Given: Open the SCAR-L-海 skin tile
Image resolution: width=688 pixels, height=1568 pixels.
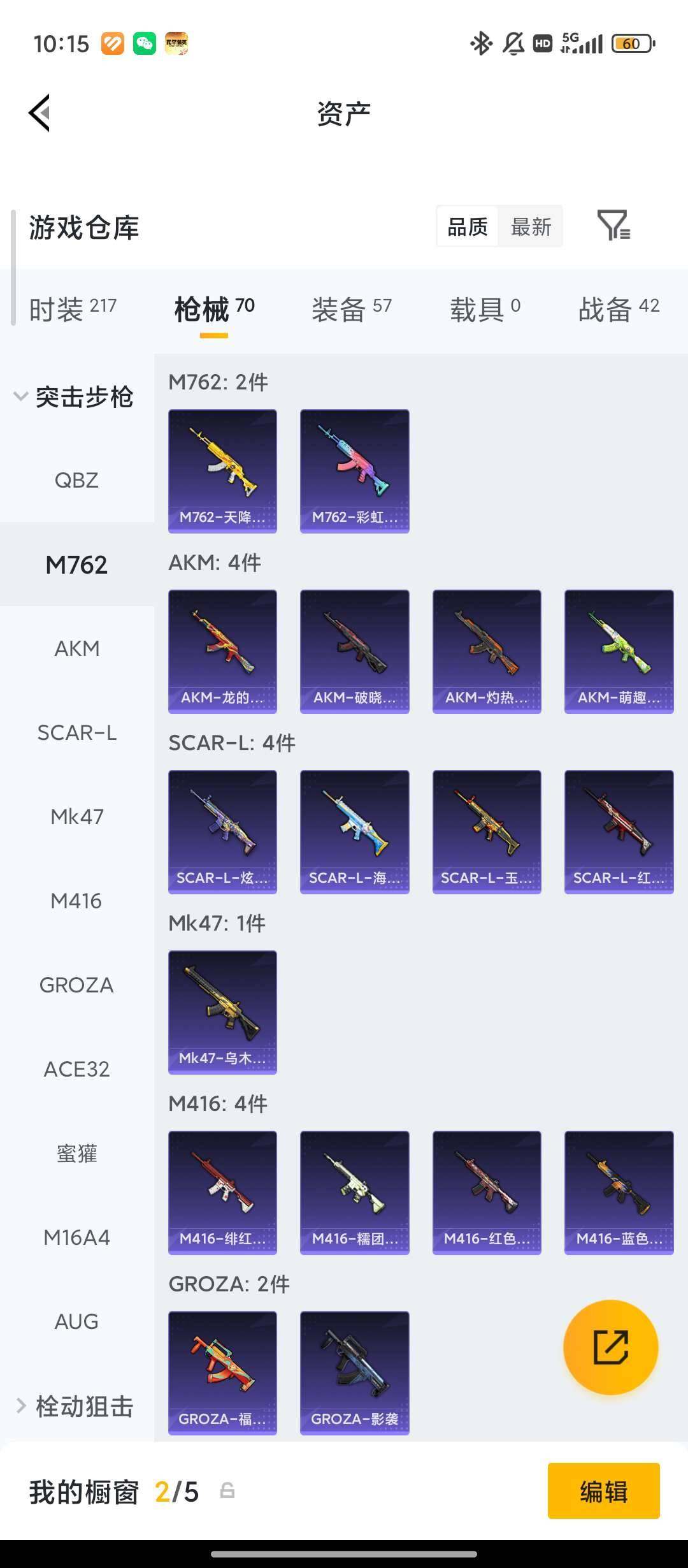Looking at the screenshot, I should click(x=354, y=832).
